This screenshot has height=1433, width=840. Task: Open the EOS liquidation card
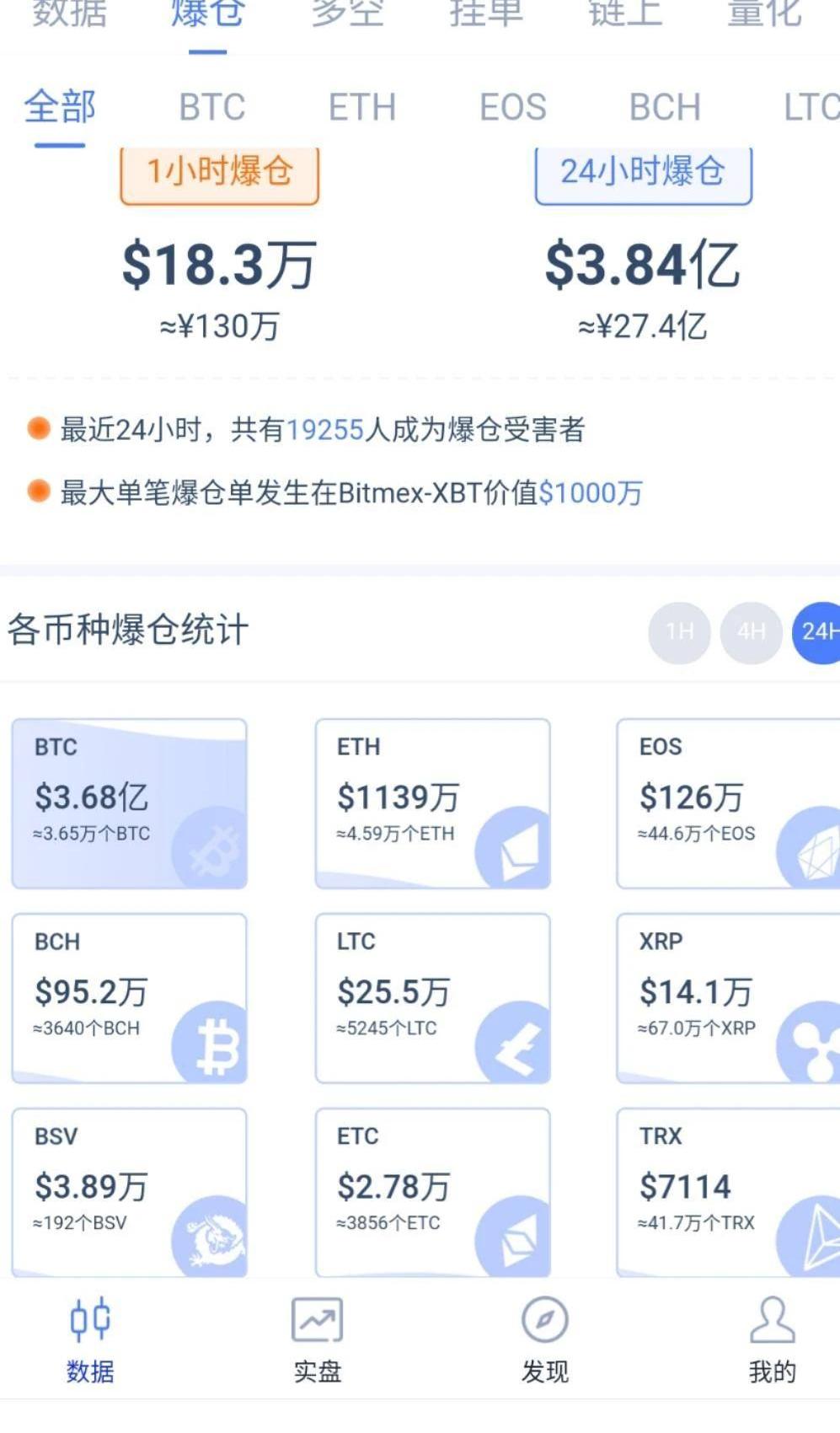[729, 803]
